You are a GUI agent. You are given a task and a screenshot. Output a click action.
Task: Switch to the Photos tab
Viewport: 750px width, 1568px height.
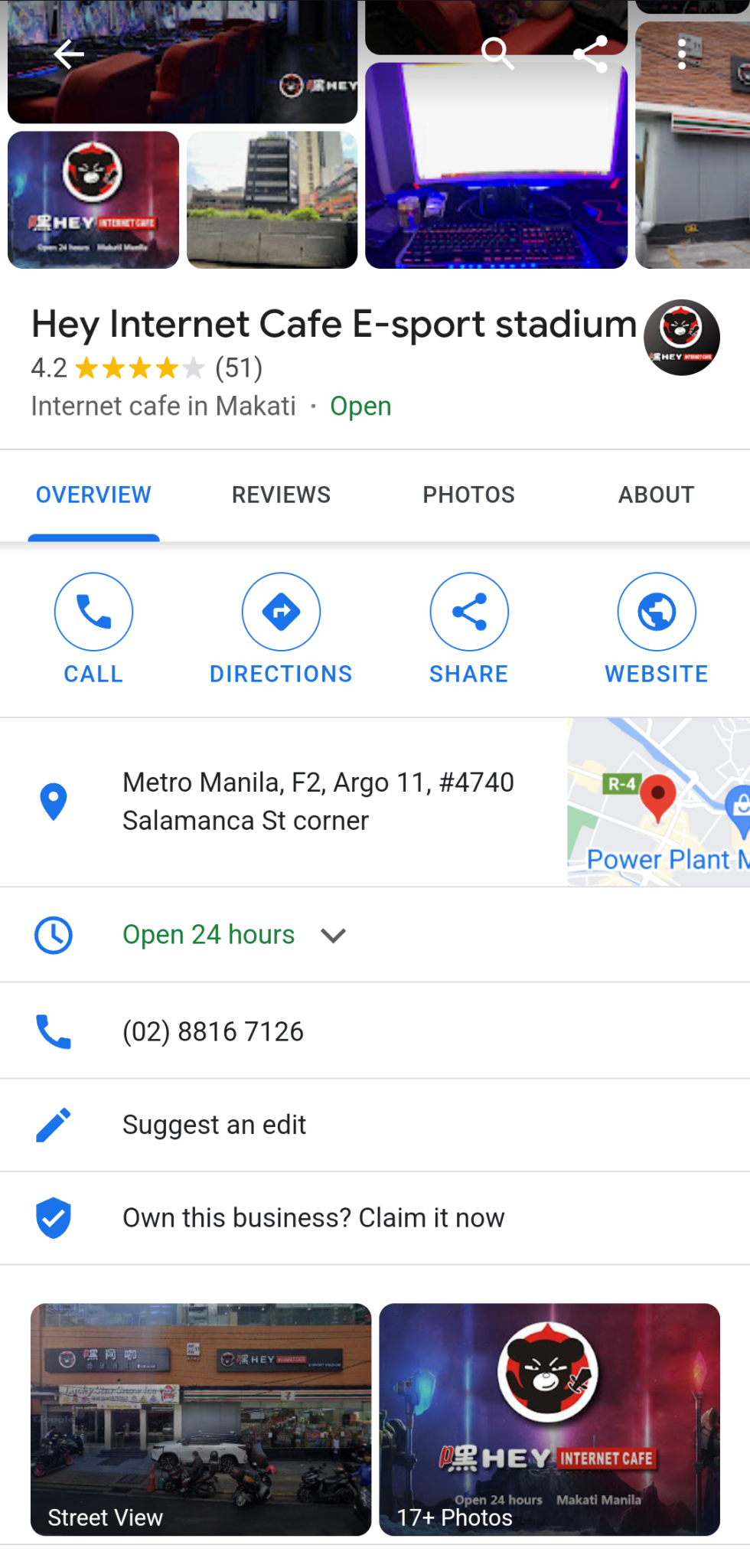point(468,495)
